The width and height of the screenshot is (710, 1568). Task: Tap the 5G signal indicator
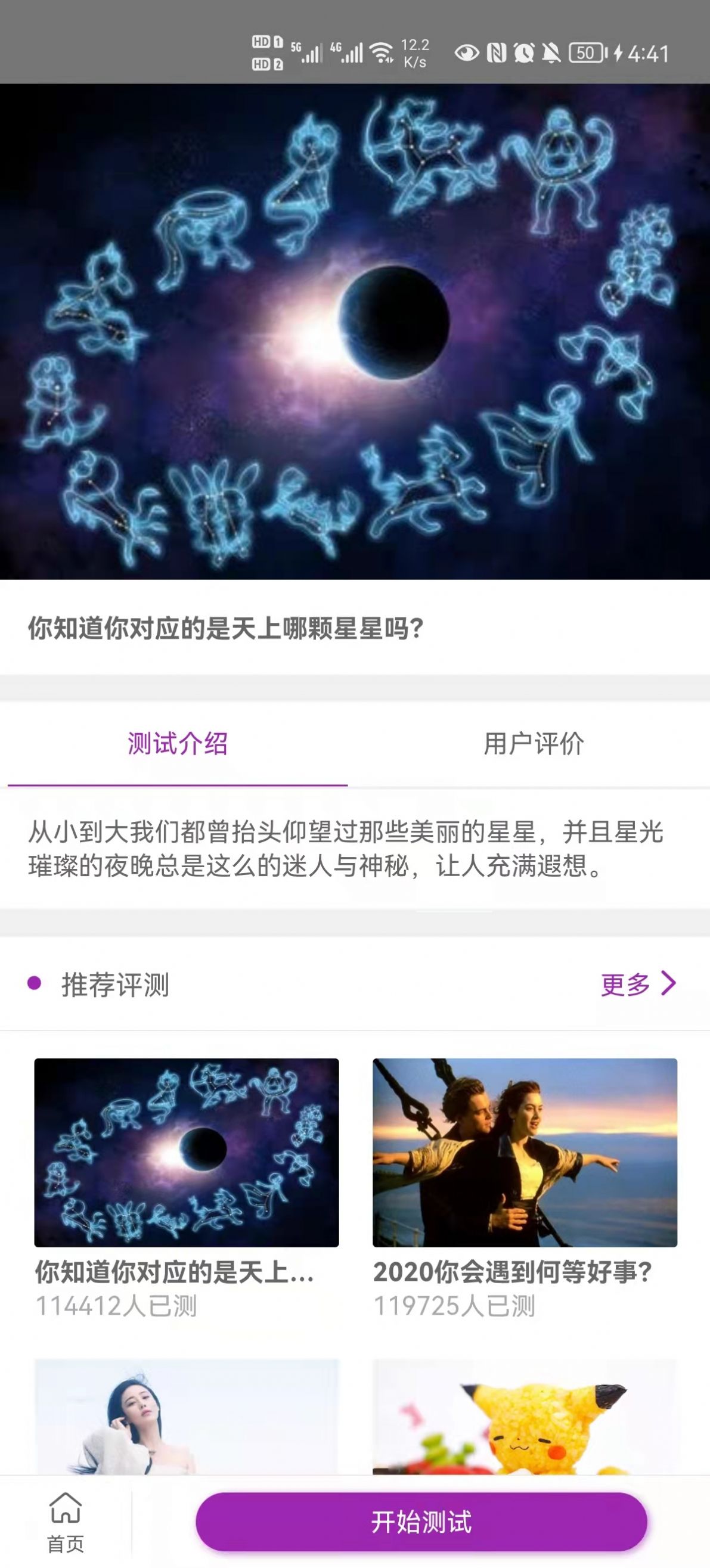coord(306,52)
